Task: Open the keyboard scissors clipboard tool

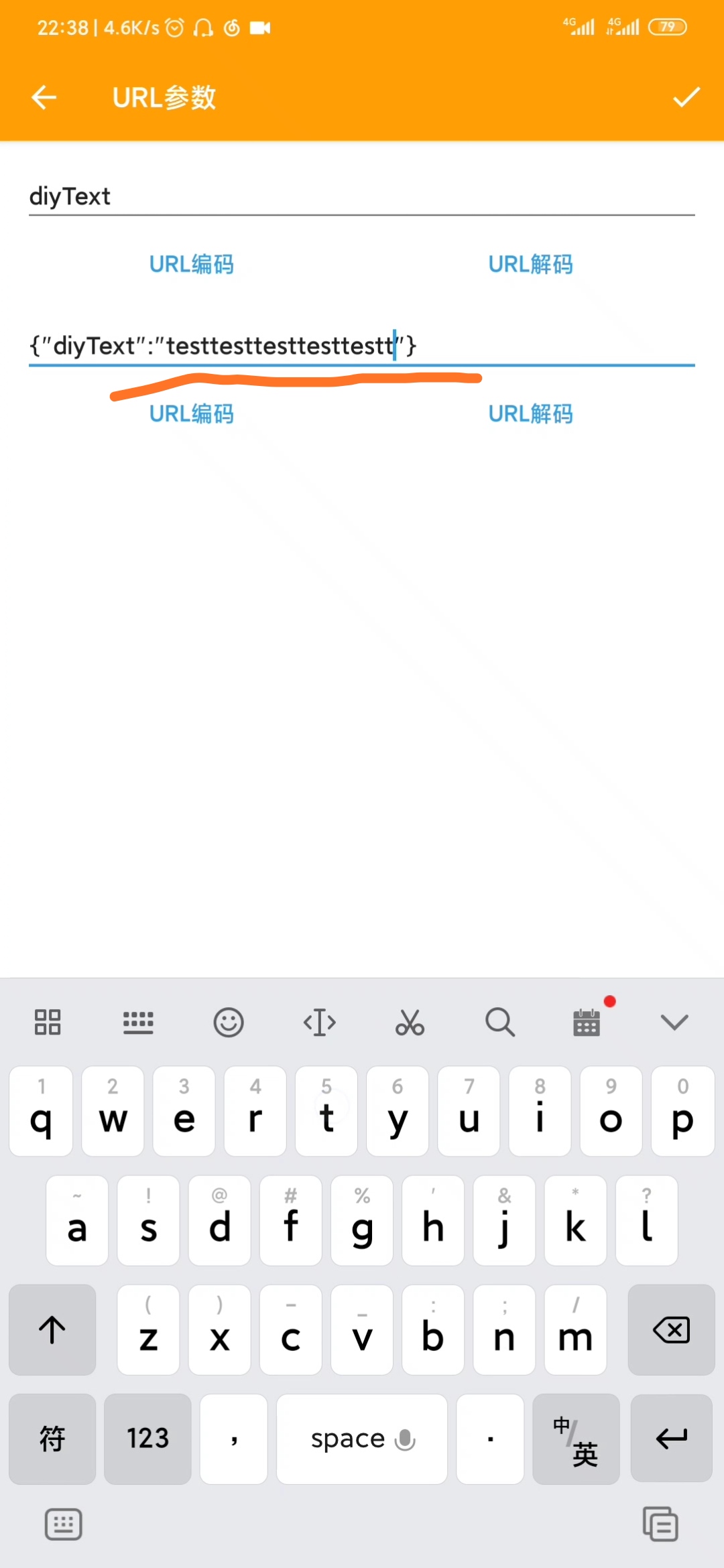Action: coord(410,1023)
